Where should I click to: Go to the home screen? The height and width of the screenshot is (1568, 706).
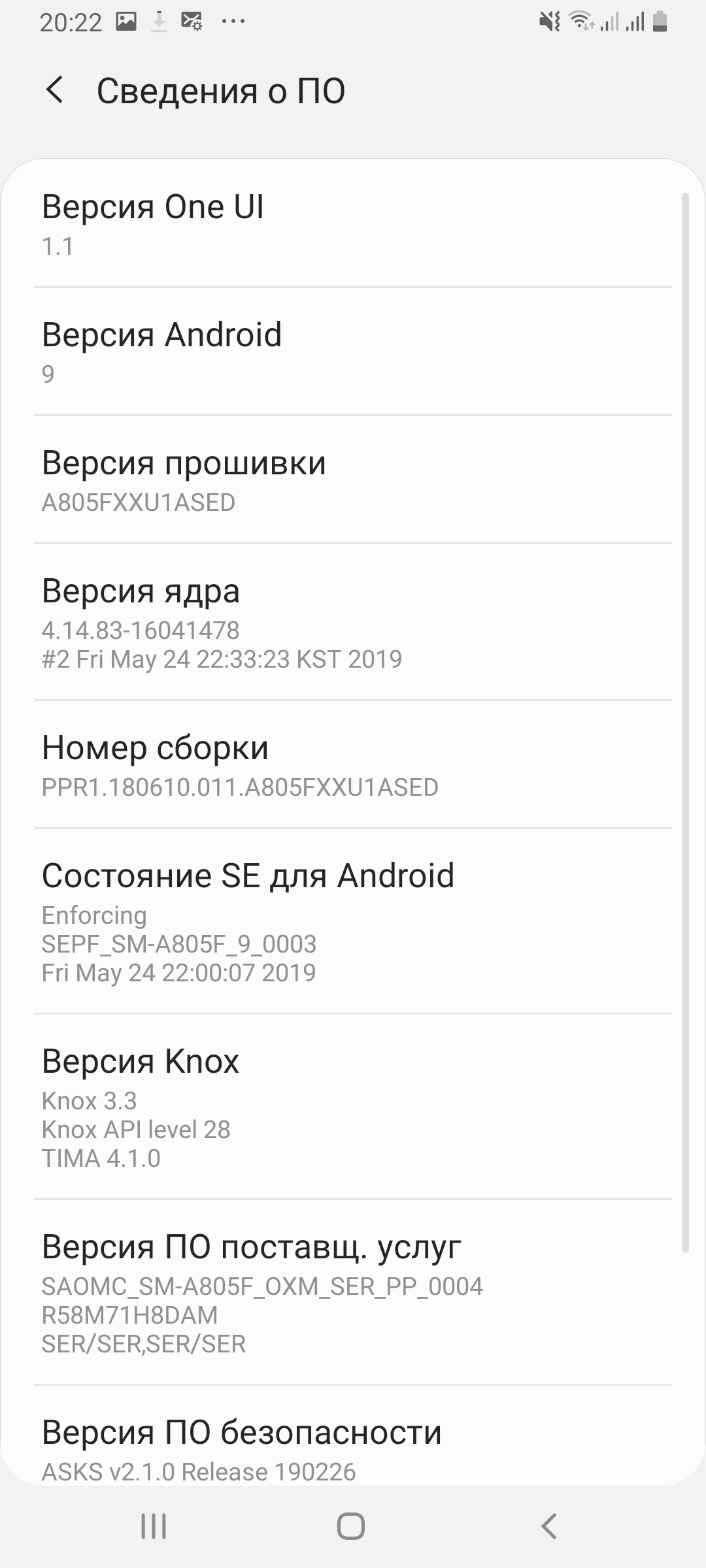[x=351, y=1526]
